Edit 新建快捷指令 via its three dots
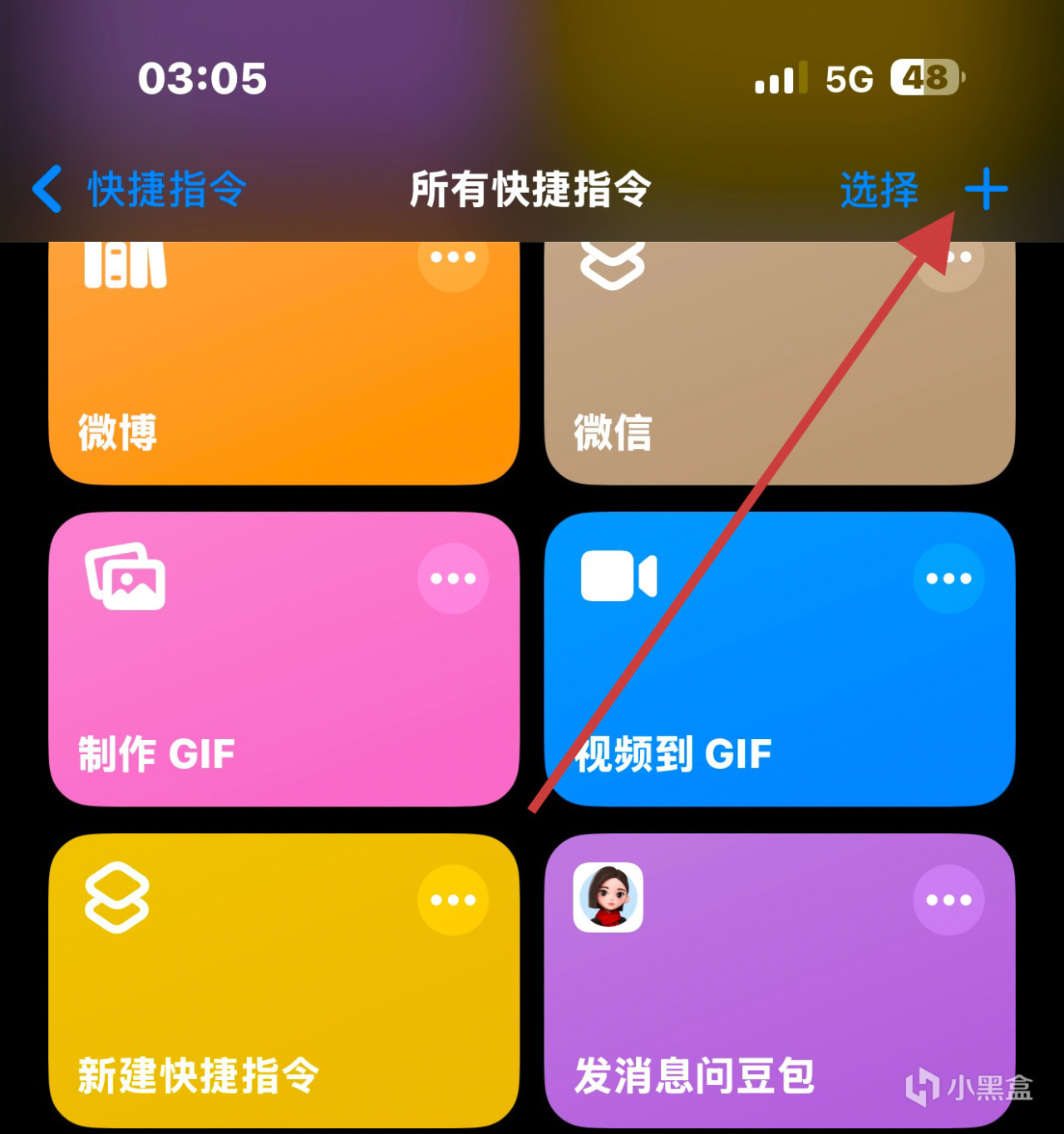Image resolution: width=1064 pixels, height=1134 pixels. click(453, 900)
